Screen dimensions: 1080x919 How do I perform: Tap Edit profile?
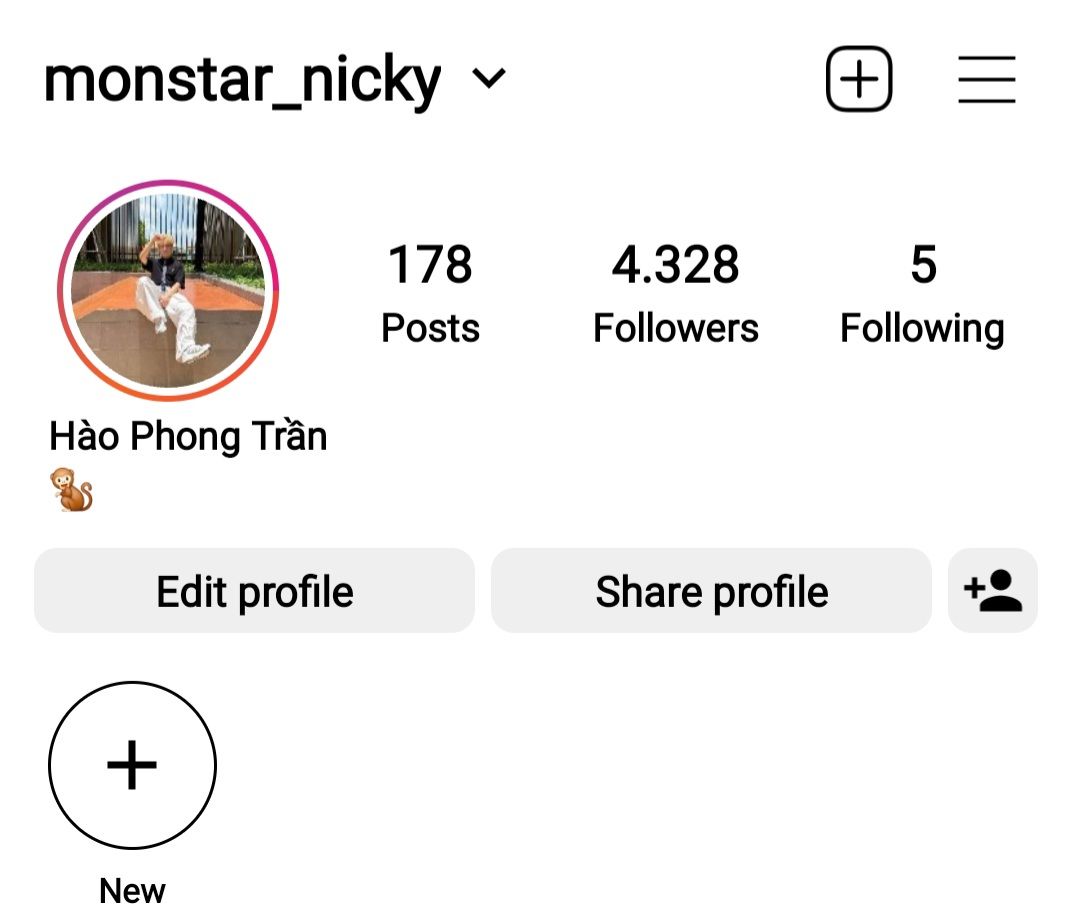pyautogui.click(x=254, y=591)
